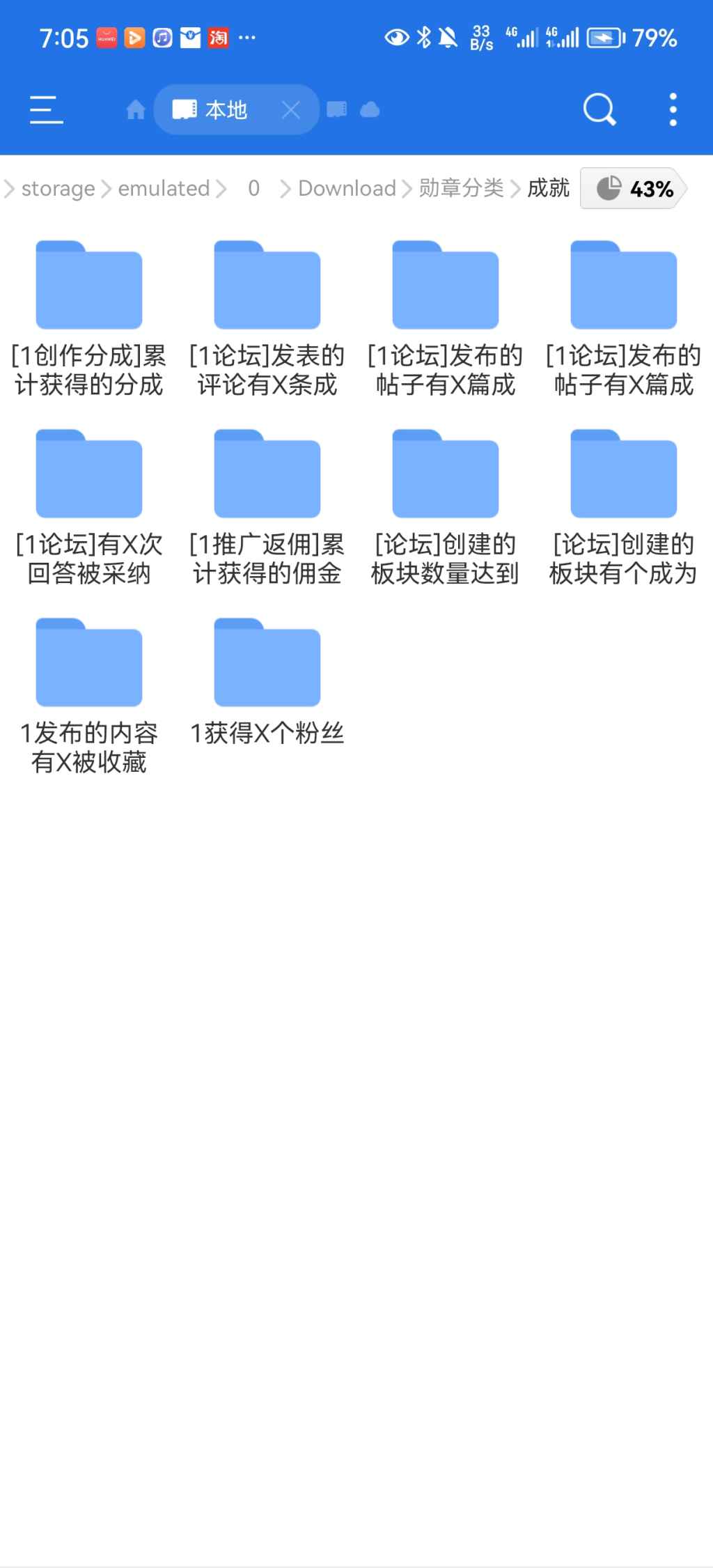Viewport: 713px width, 1568px height.
Task: Navigate to Download in the breadcrumb
Action: pyautogui.click(x=346, y=188)
